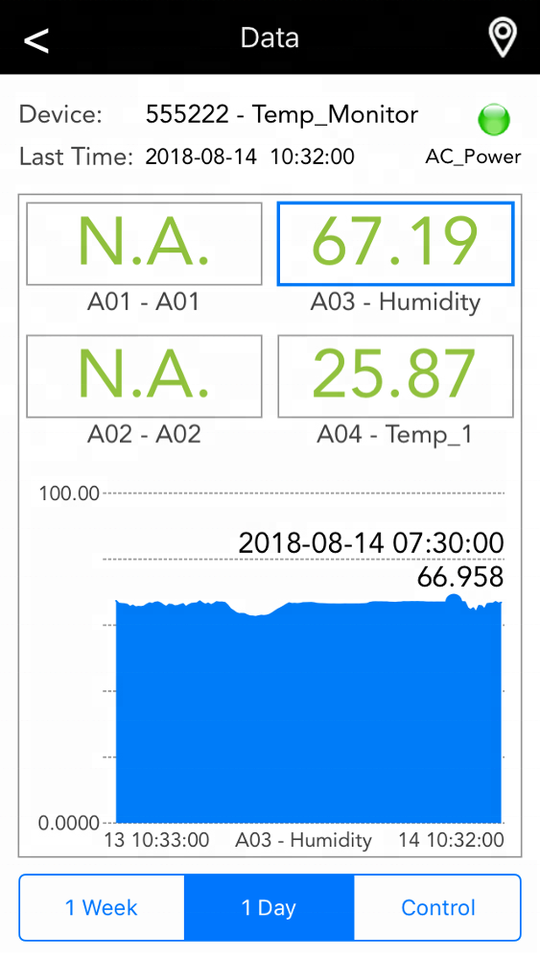This screenshot has width=540, height=960.
Task: Open the device location map pin
Action: pyautogui.click(x=502, y=38)
